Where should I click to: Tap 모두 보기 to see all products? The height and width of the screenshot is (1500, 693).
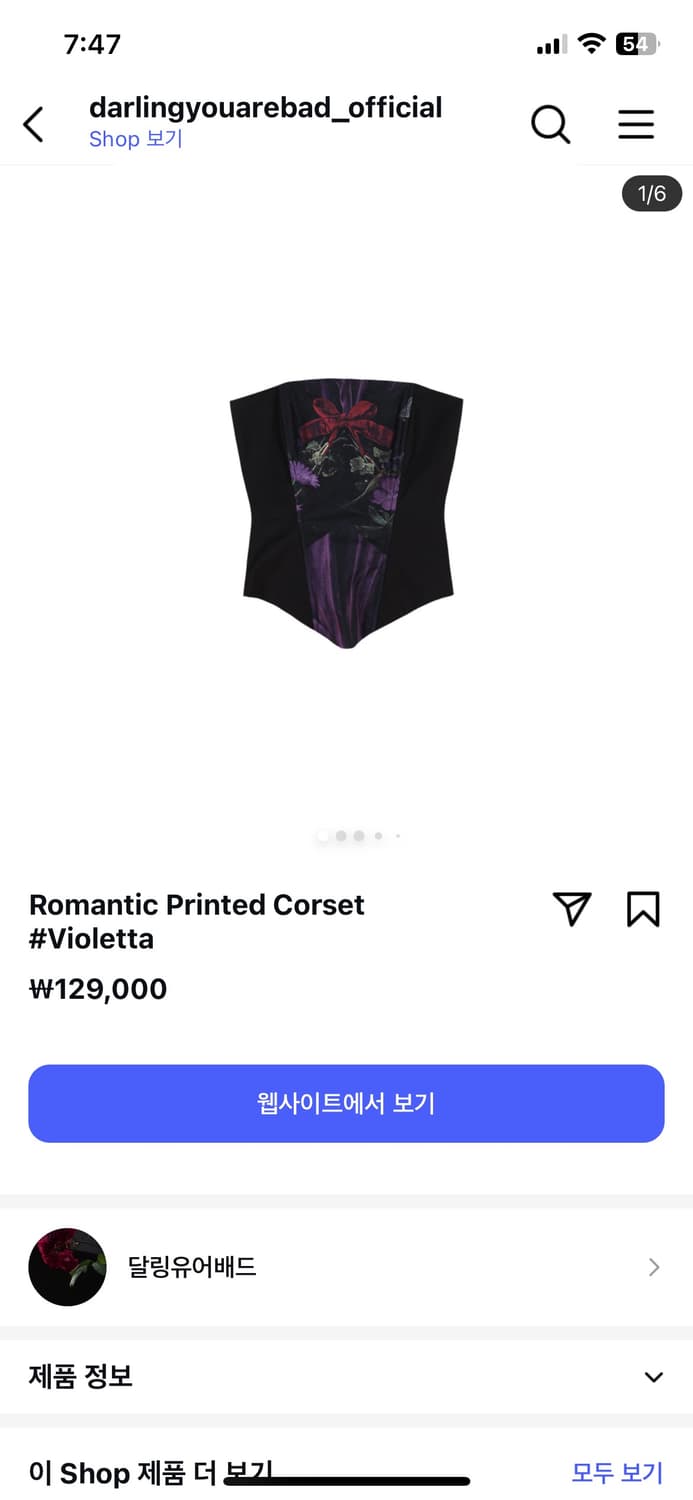(616, 1472)
